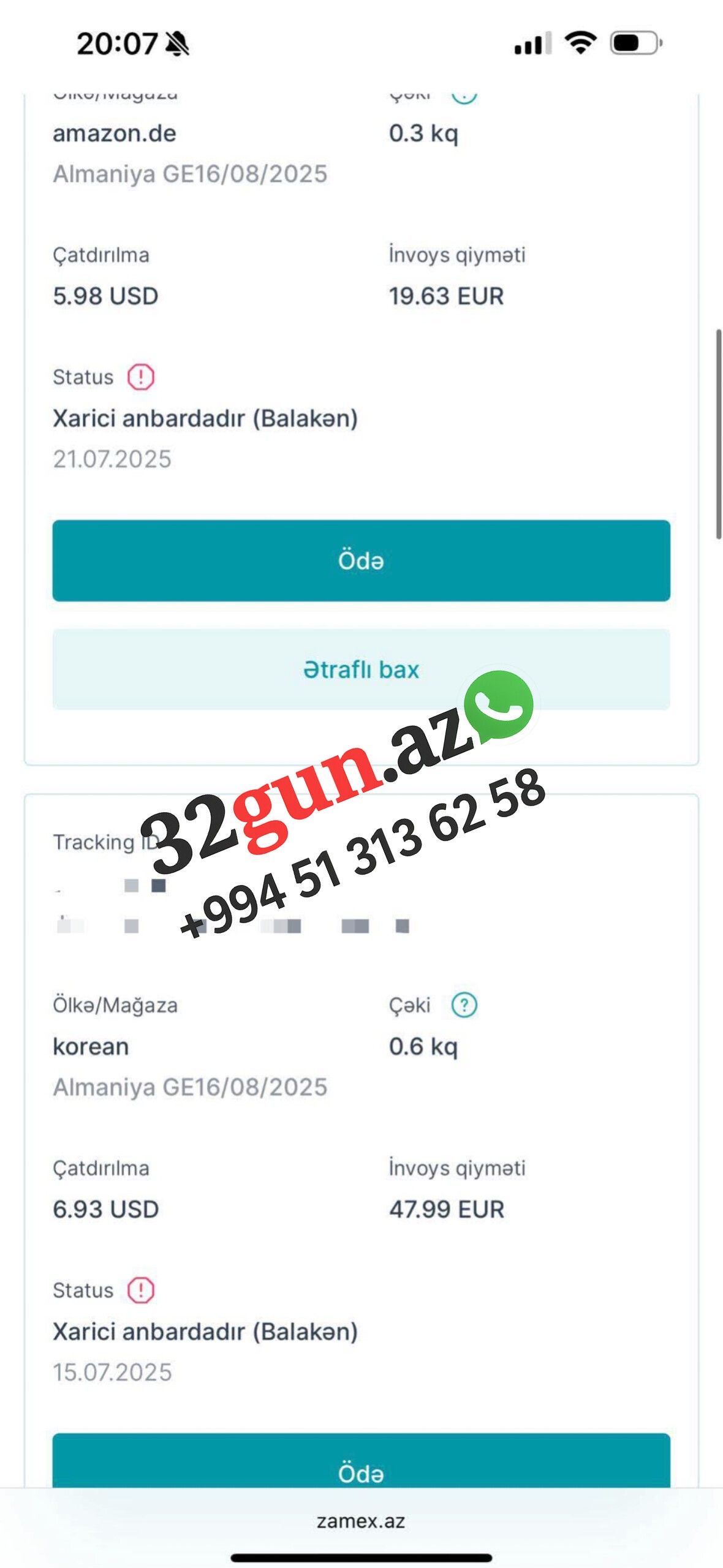723x1568 pixels.
Task: Tap Ödə for the amazon.de parcel
Action: tap(361, 560)
